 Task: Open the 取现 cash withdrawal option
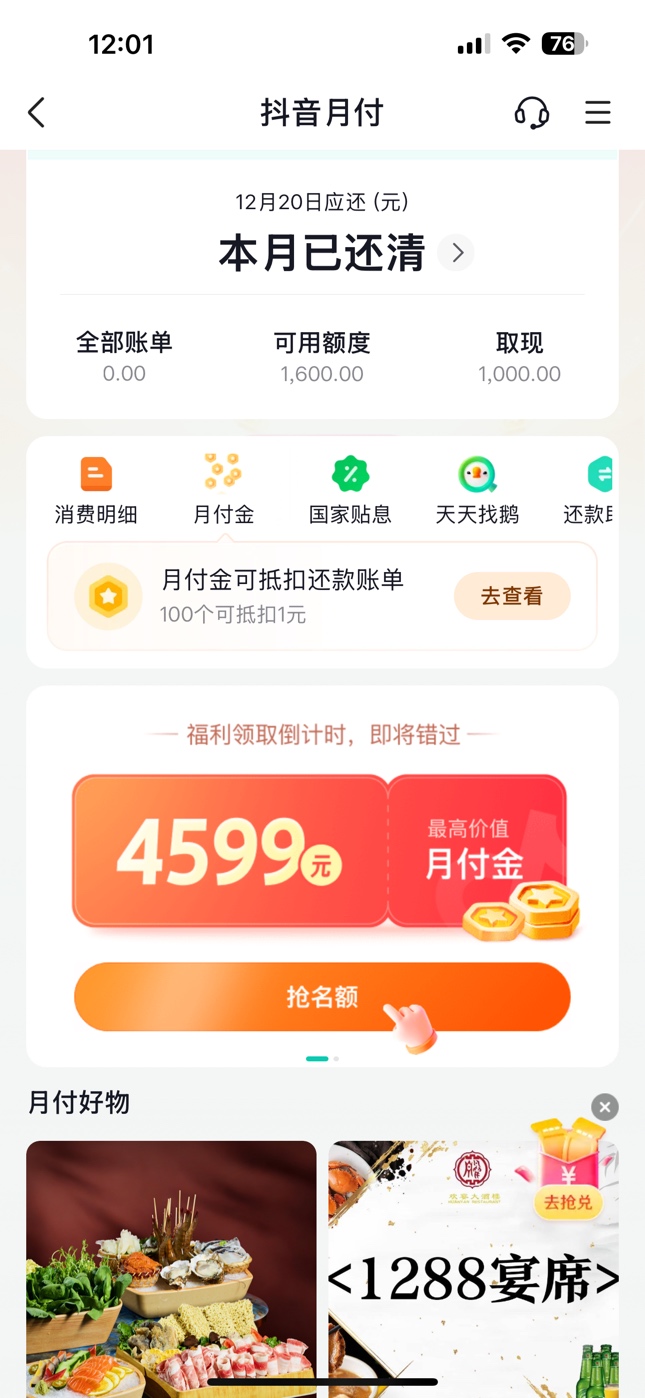coord(519,357)
